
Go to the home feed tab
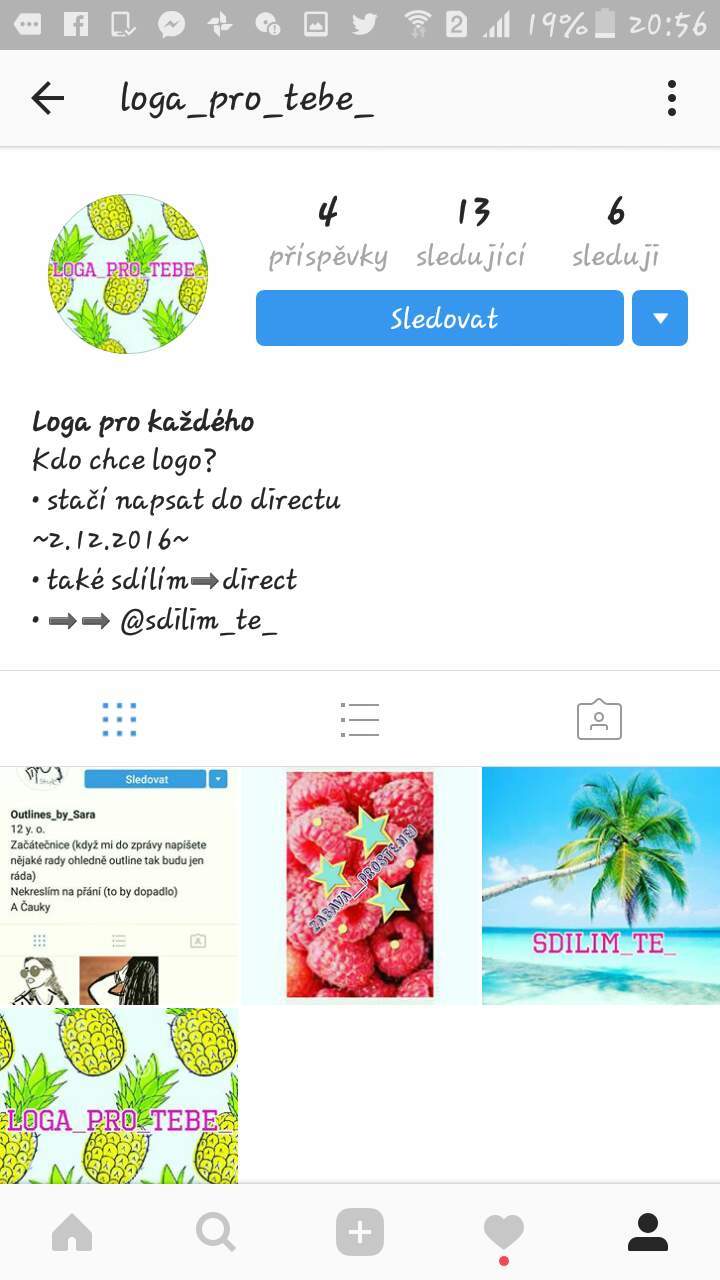coord(72,1233)
